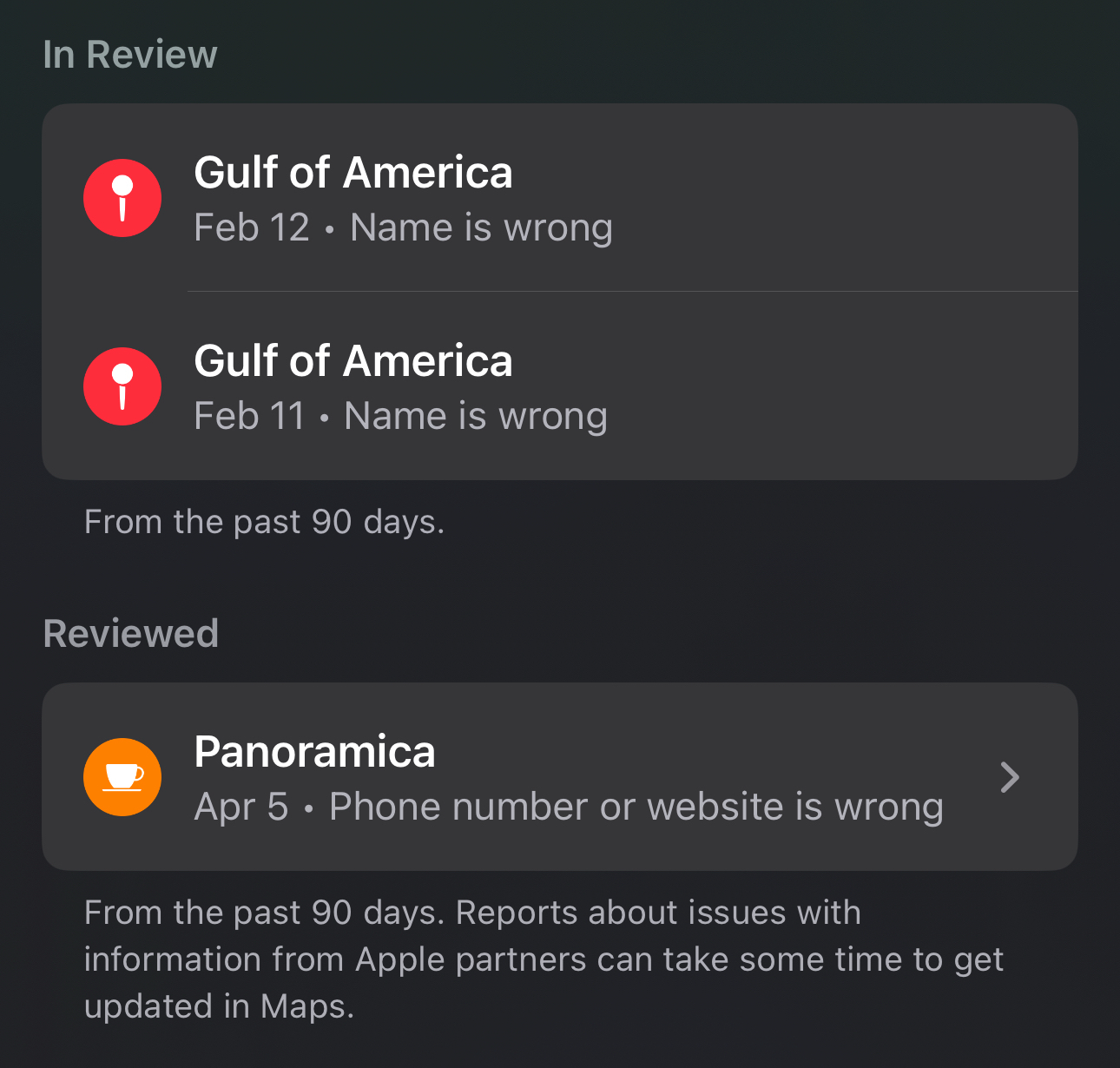
Task: Open the Panoramica reviewed report
Action: (x=559, y=777)
